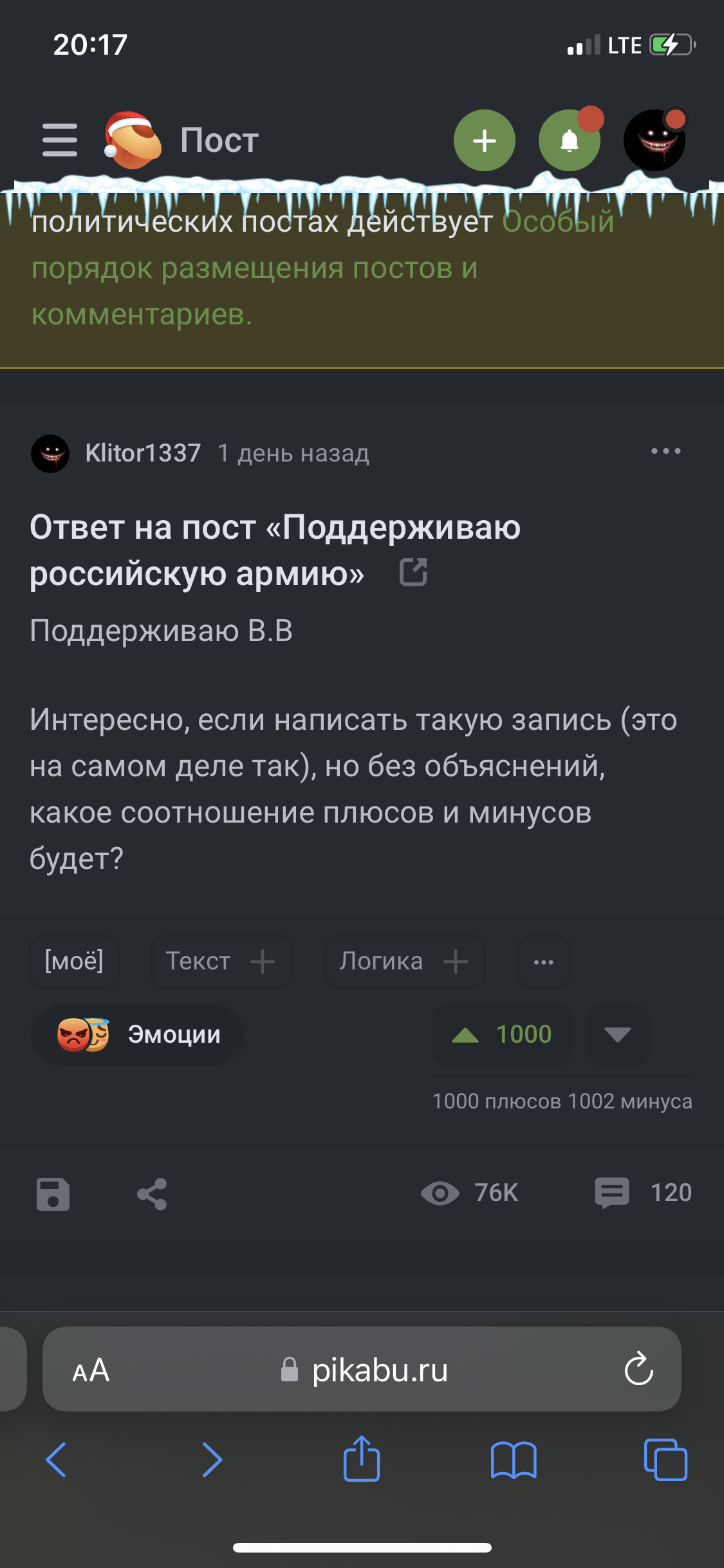Tap the Текст tag chip
The height and width of the screenshot is (1568, 724).
coord(198,962)
